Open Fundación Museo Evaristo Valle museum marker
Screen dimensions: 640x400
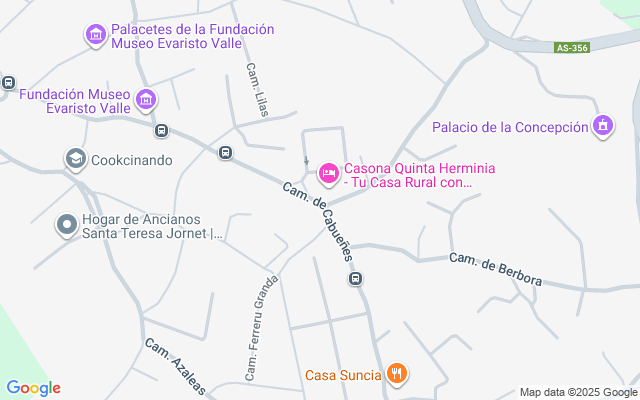pos(147,99)
